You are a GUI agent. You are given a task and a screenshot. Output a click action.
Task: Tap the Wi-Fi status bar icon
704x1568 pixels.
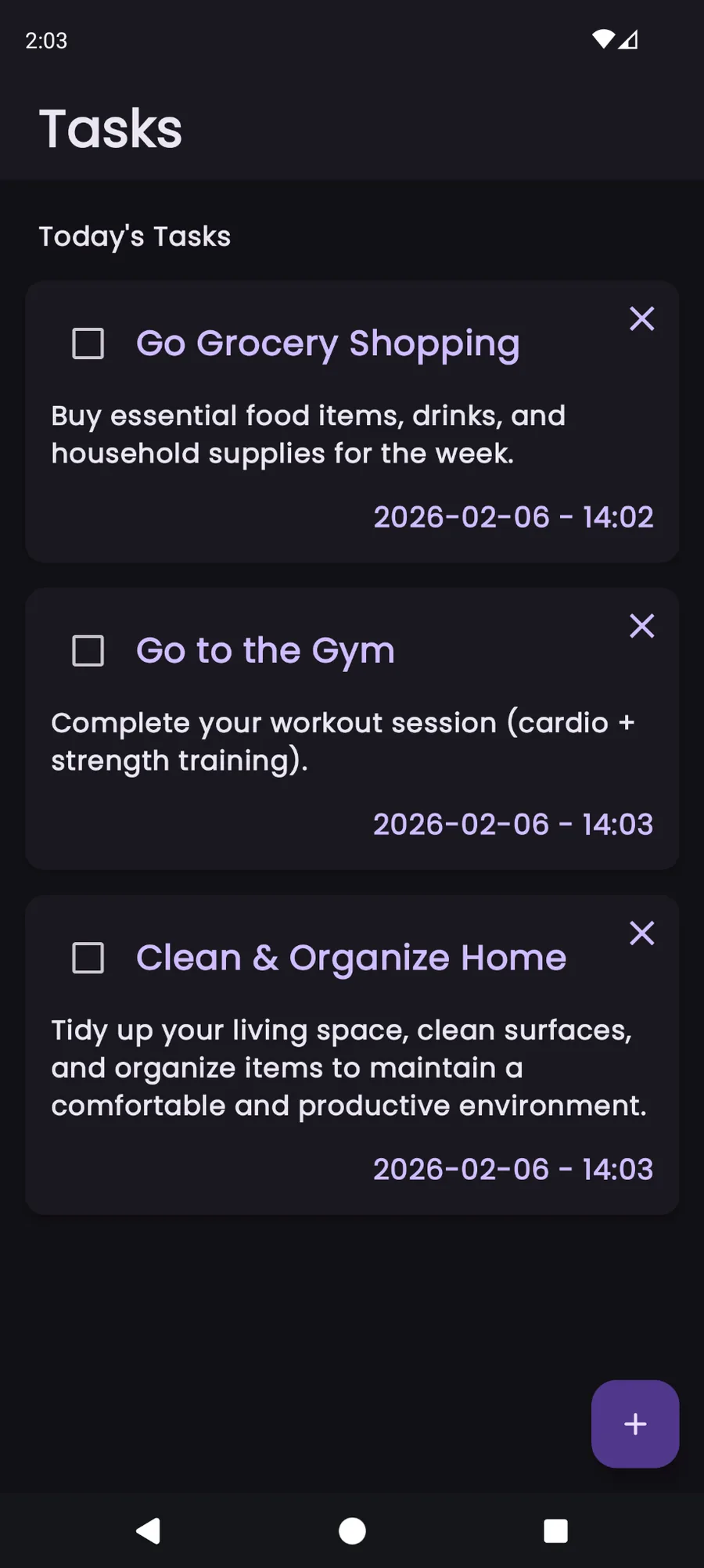click(604, 40)
